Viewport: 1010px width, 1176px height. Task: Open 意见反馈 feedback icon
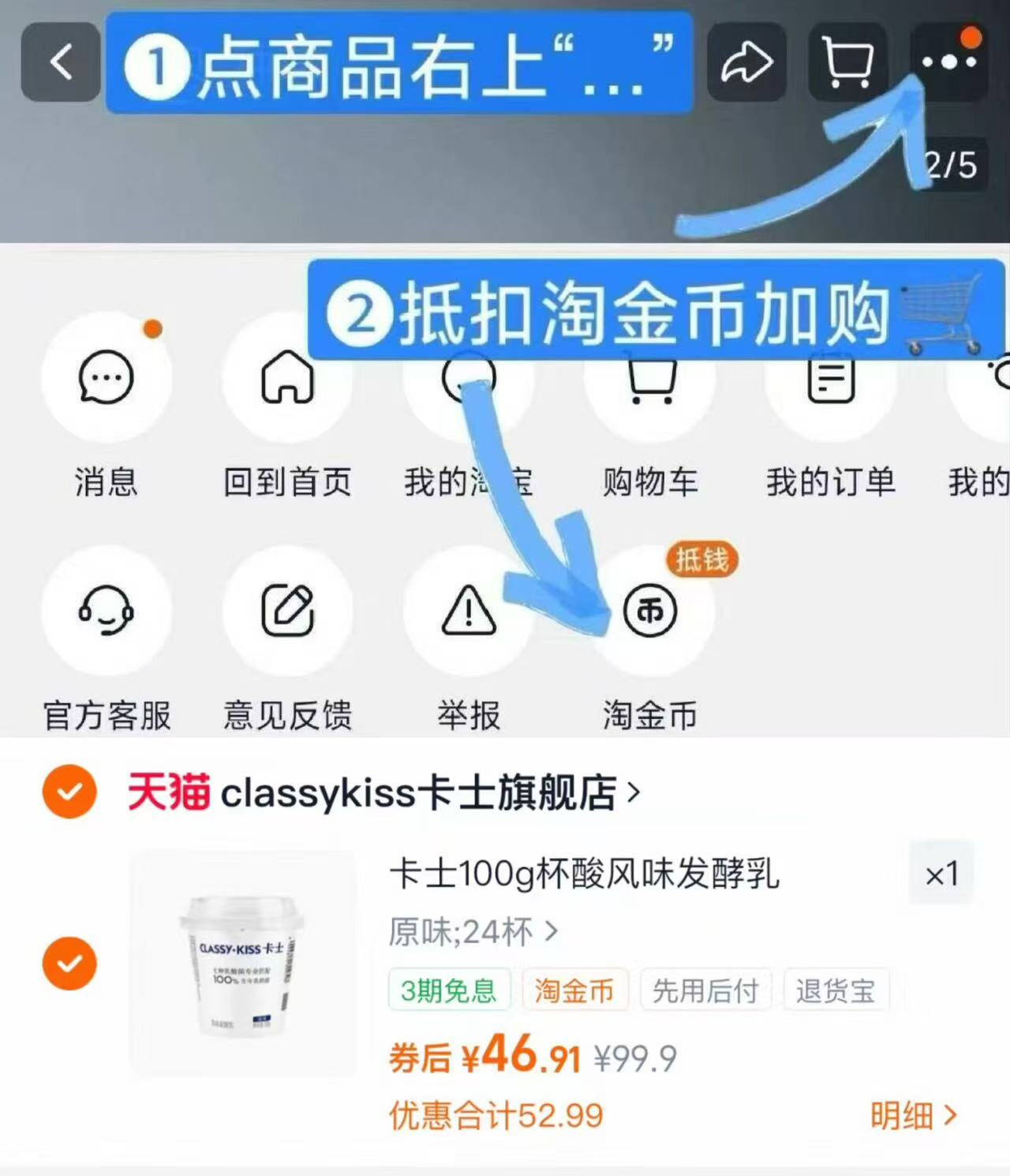click(x=287, y=612)
